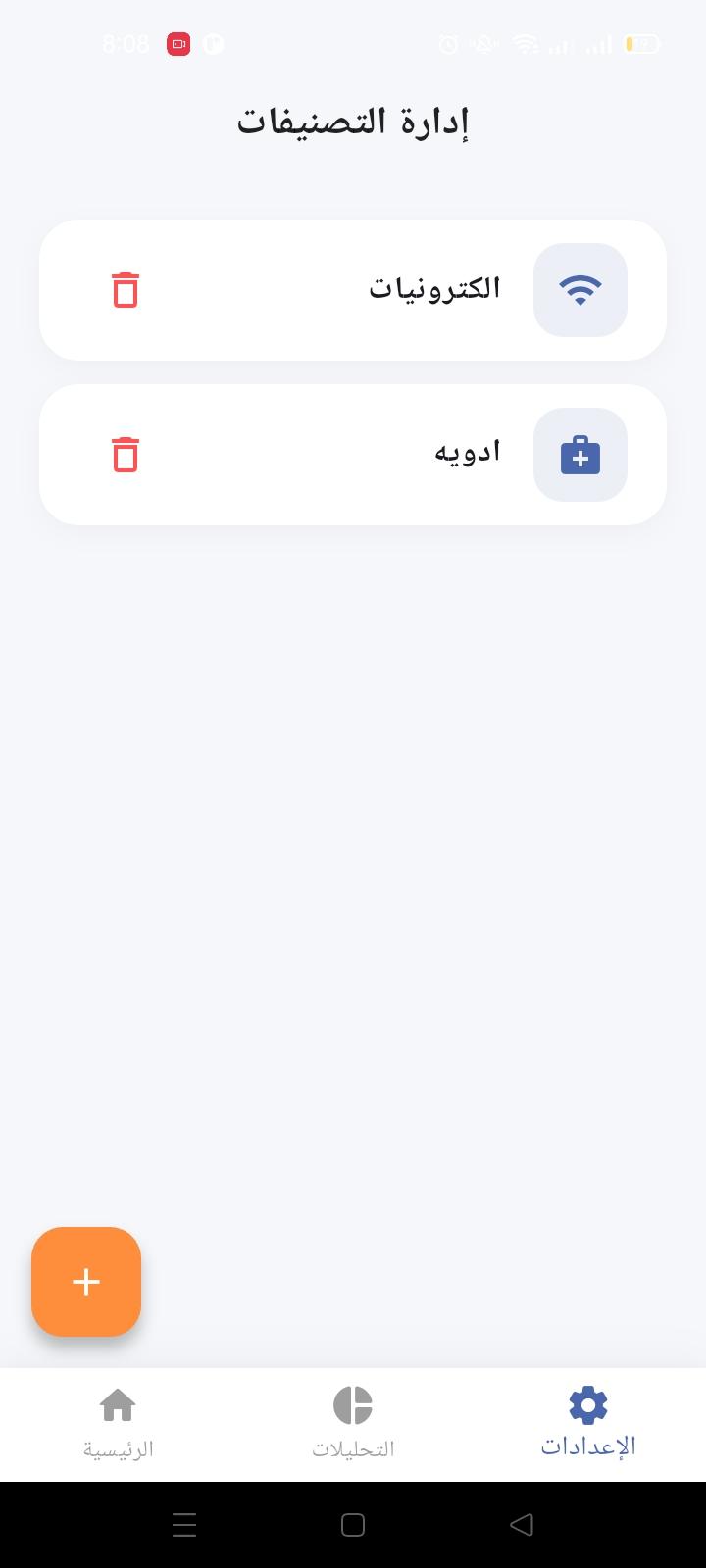This screenshot has height=1568, width=706.
Task: Open the التحليلات tab
Action: pyautogui.click(x=353, y=1423)
